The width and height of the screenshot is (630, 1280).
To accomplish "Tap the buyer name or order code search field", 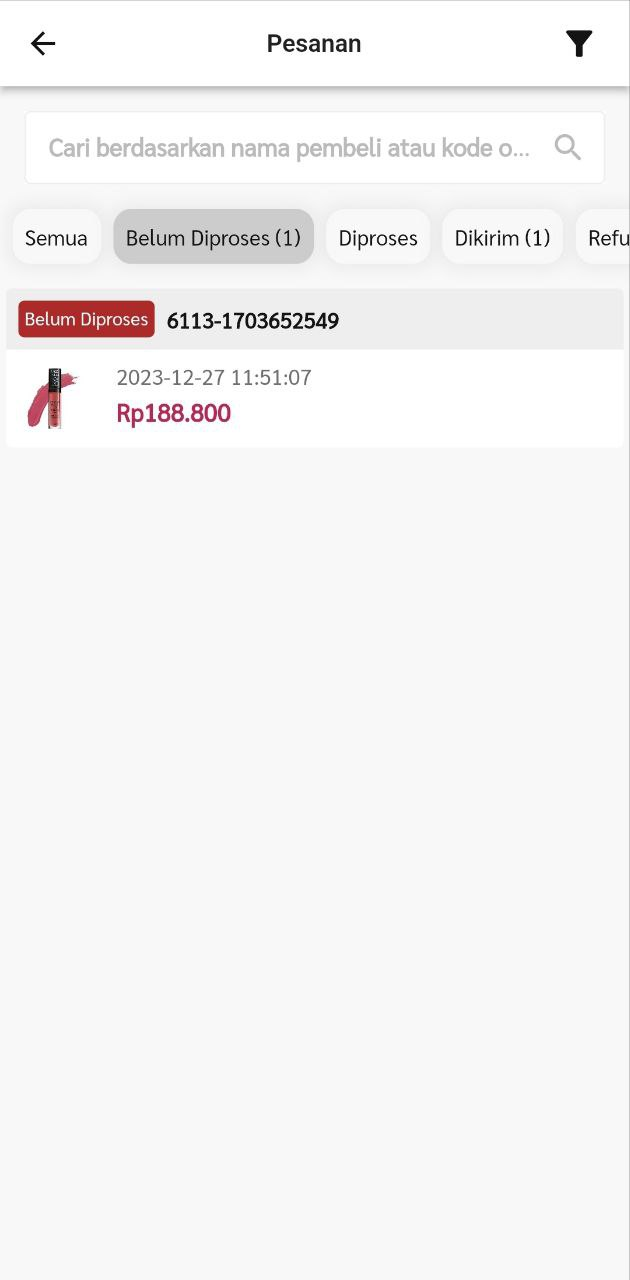I will 290,148.
